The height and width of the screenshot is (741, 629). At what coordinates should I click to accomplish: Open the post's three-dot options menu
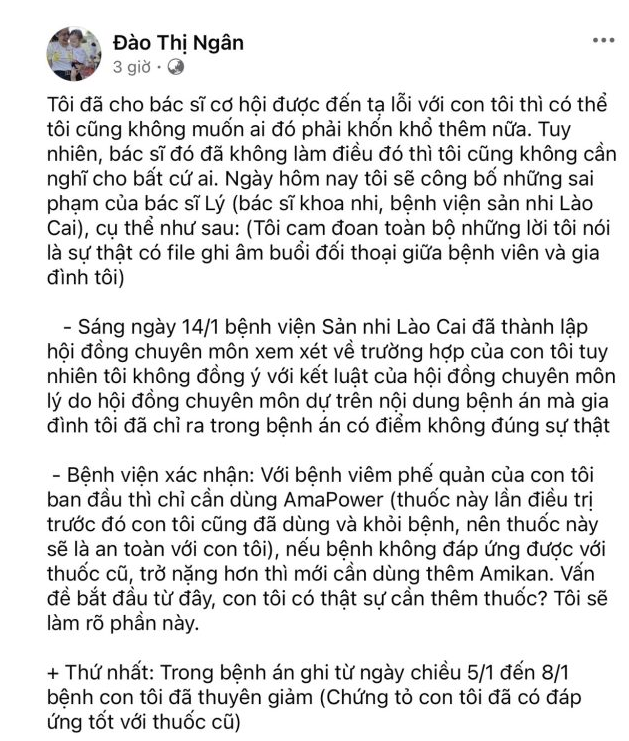click(603, 41)
